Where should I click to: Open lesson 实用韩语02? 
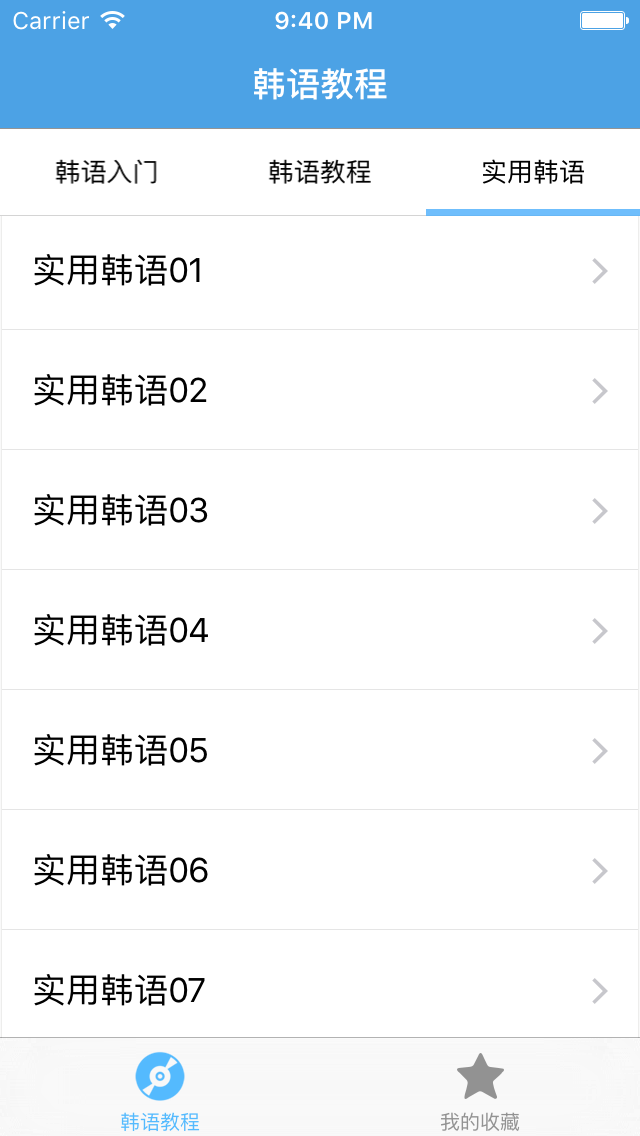[320, 390]
